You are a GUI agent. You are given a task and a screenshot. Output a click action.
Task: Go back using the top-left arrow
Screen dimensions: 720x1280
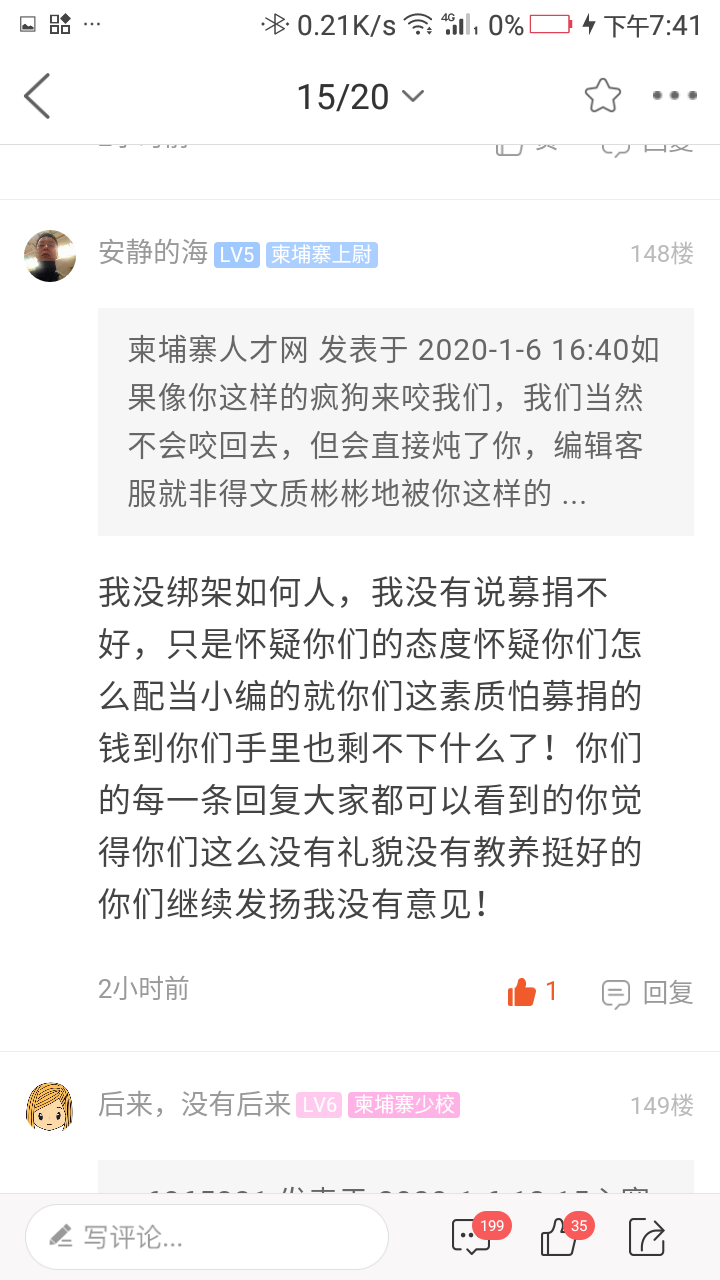pyautogui.click(x=37, y=97)
